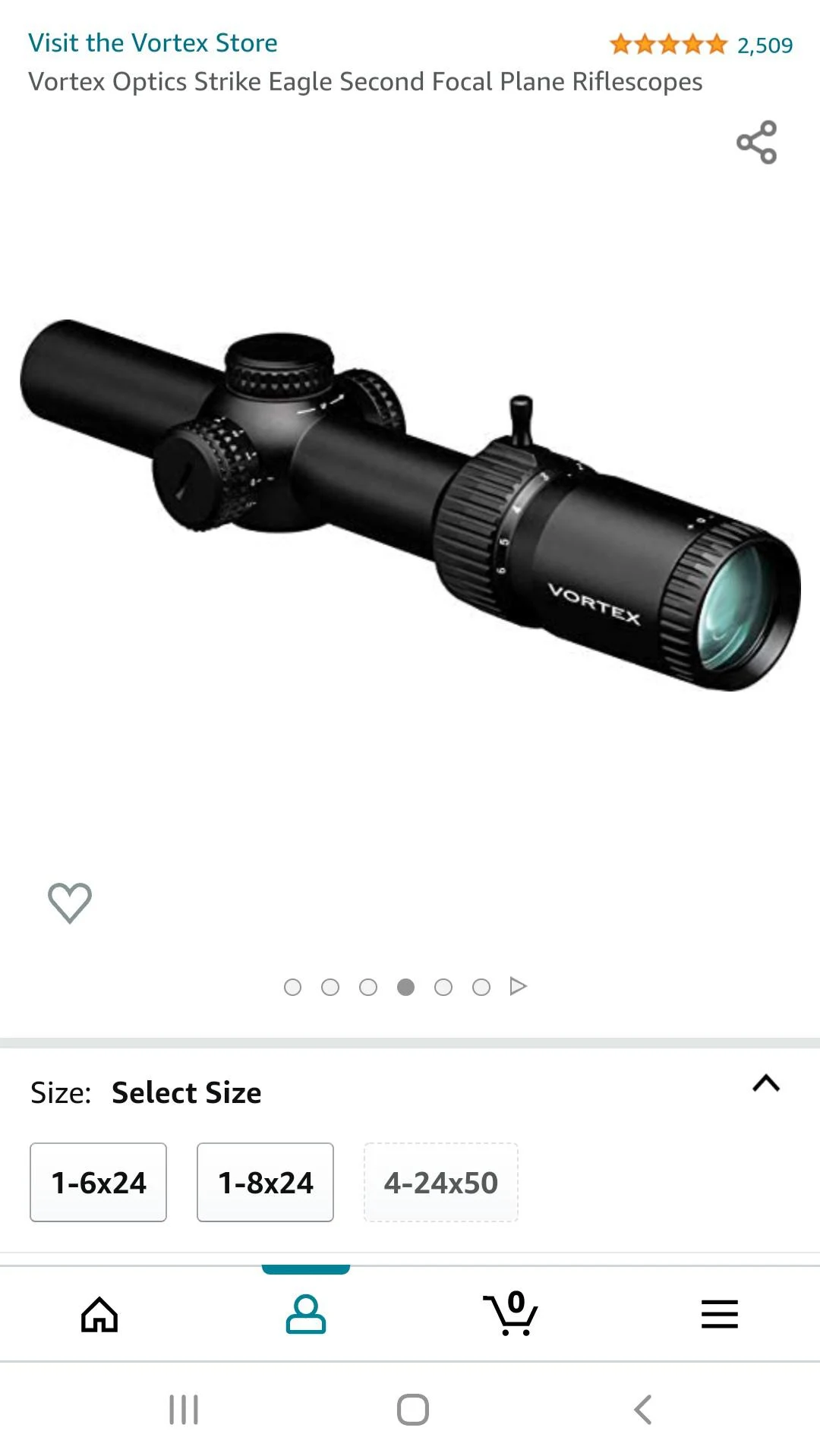Select the 1-8x24 size option
Screen dimensions: 820x1456
click(x=265, y=1182)
